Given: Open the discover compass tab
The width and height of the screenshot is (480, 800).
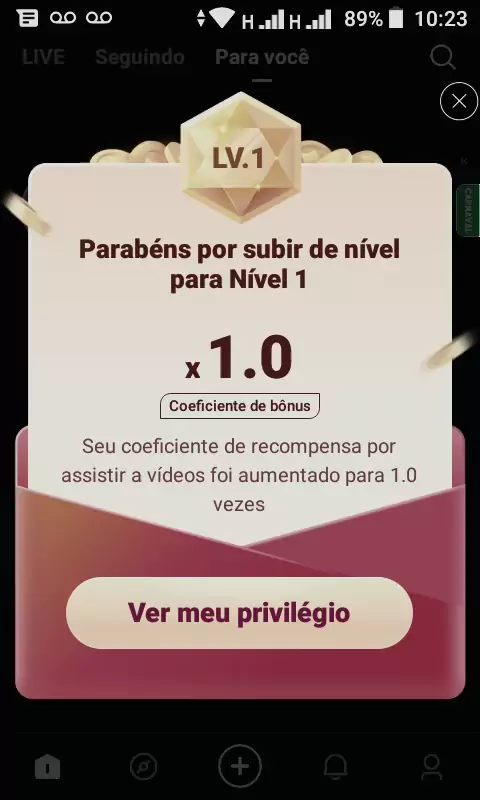Looking at the screenshot, I should point(143,767).
